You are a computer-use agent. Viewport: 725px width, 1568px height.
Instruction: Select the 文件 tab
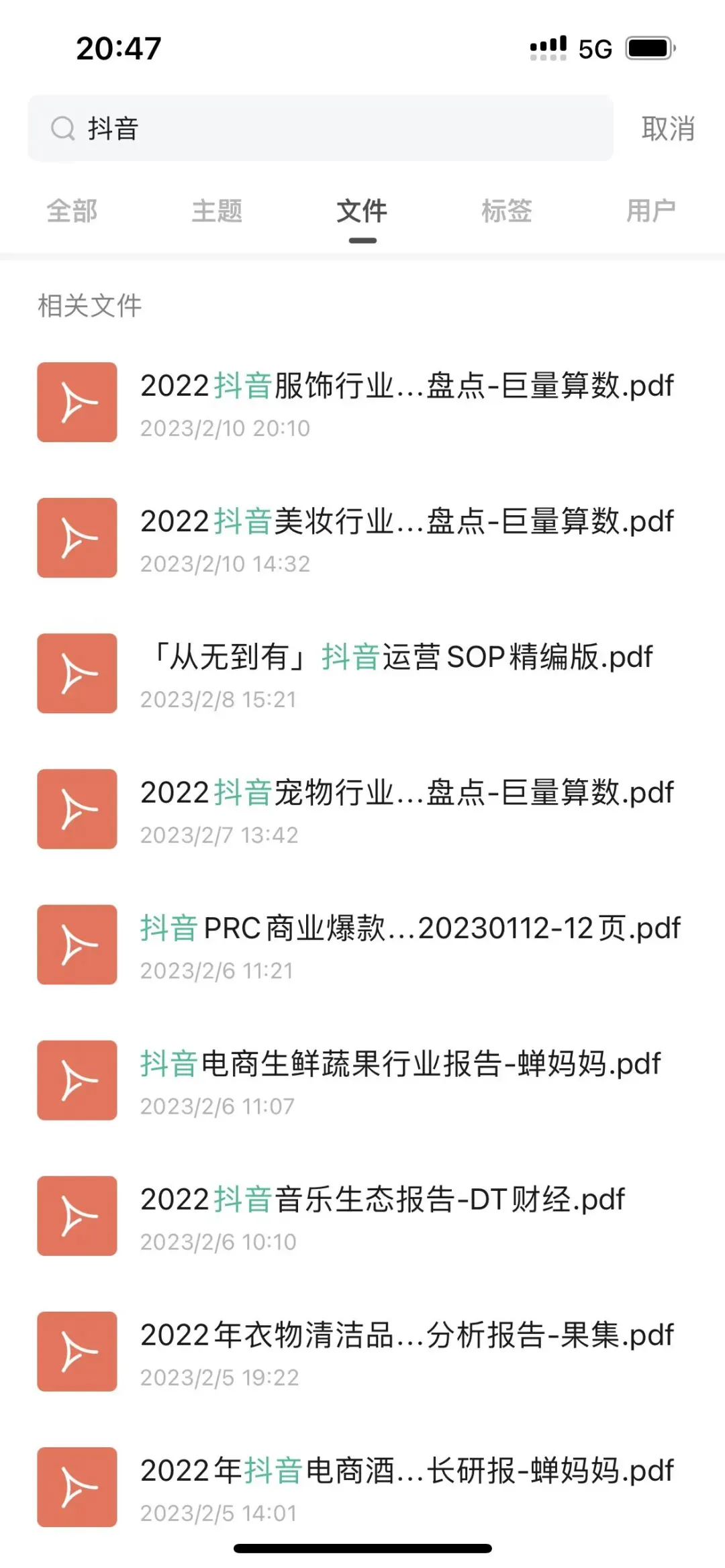tap(362, 211)
